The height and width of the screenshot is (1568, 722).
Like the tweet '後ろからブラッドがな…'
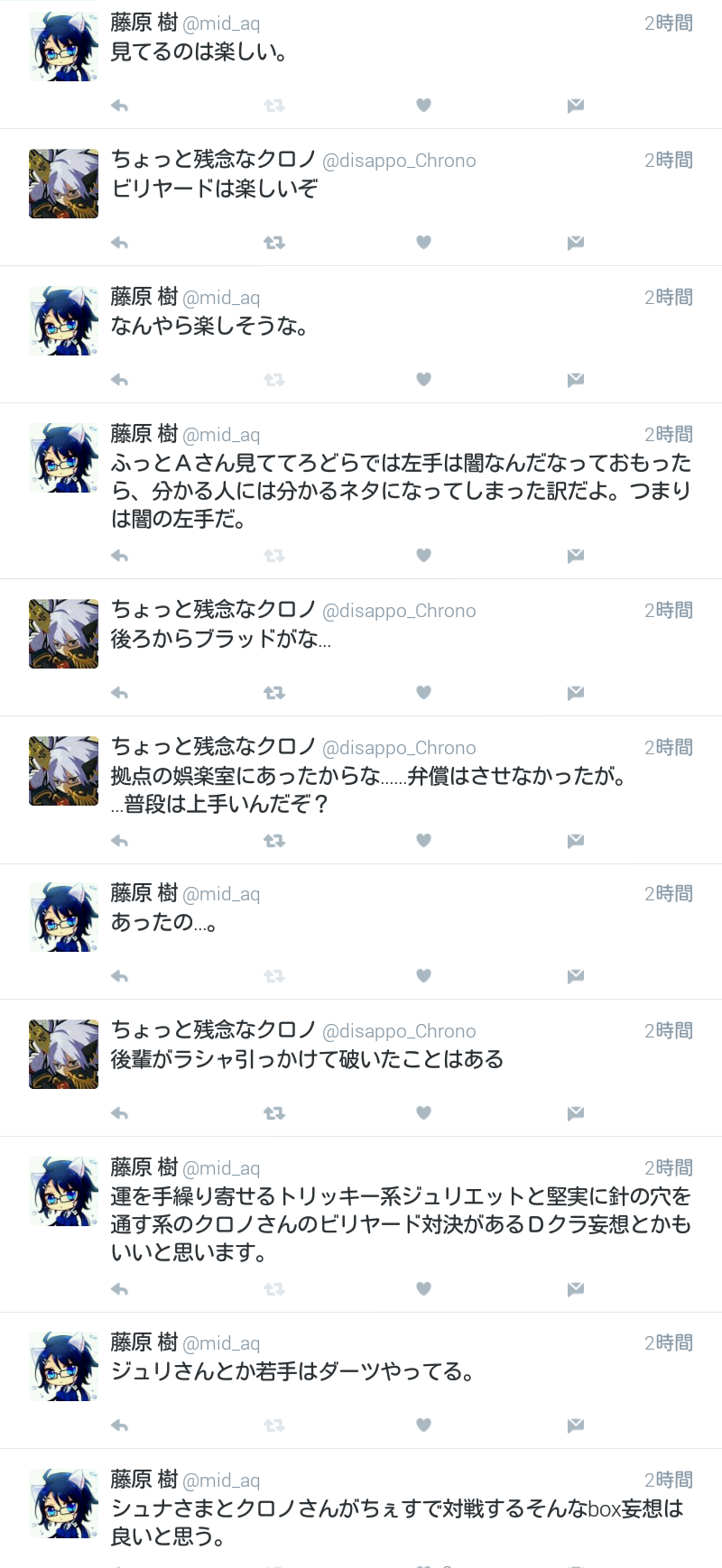423,692
